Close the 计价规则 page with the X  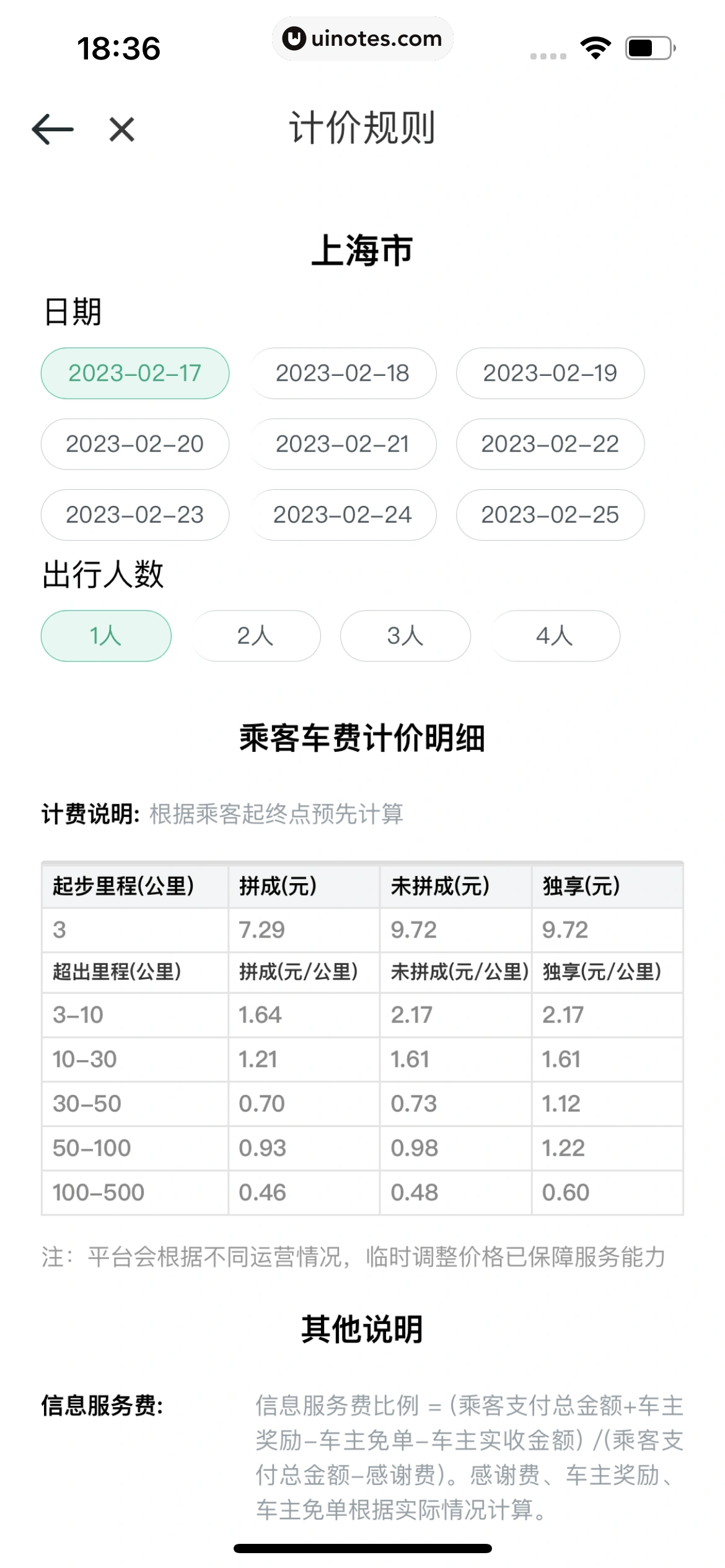(x=120, y=128)
